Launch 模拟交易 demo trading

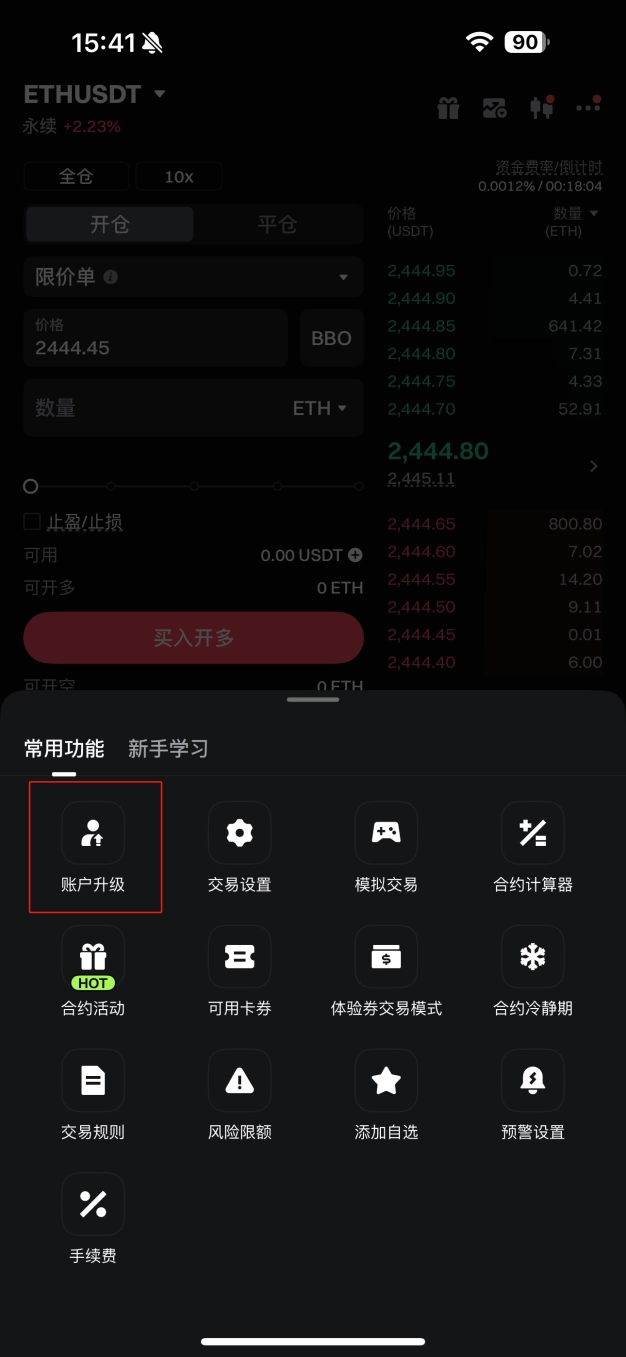pyautogui.click(x=386, y=833)
